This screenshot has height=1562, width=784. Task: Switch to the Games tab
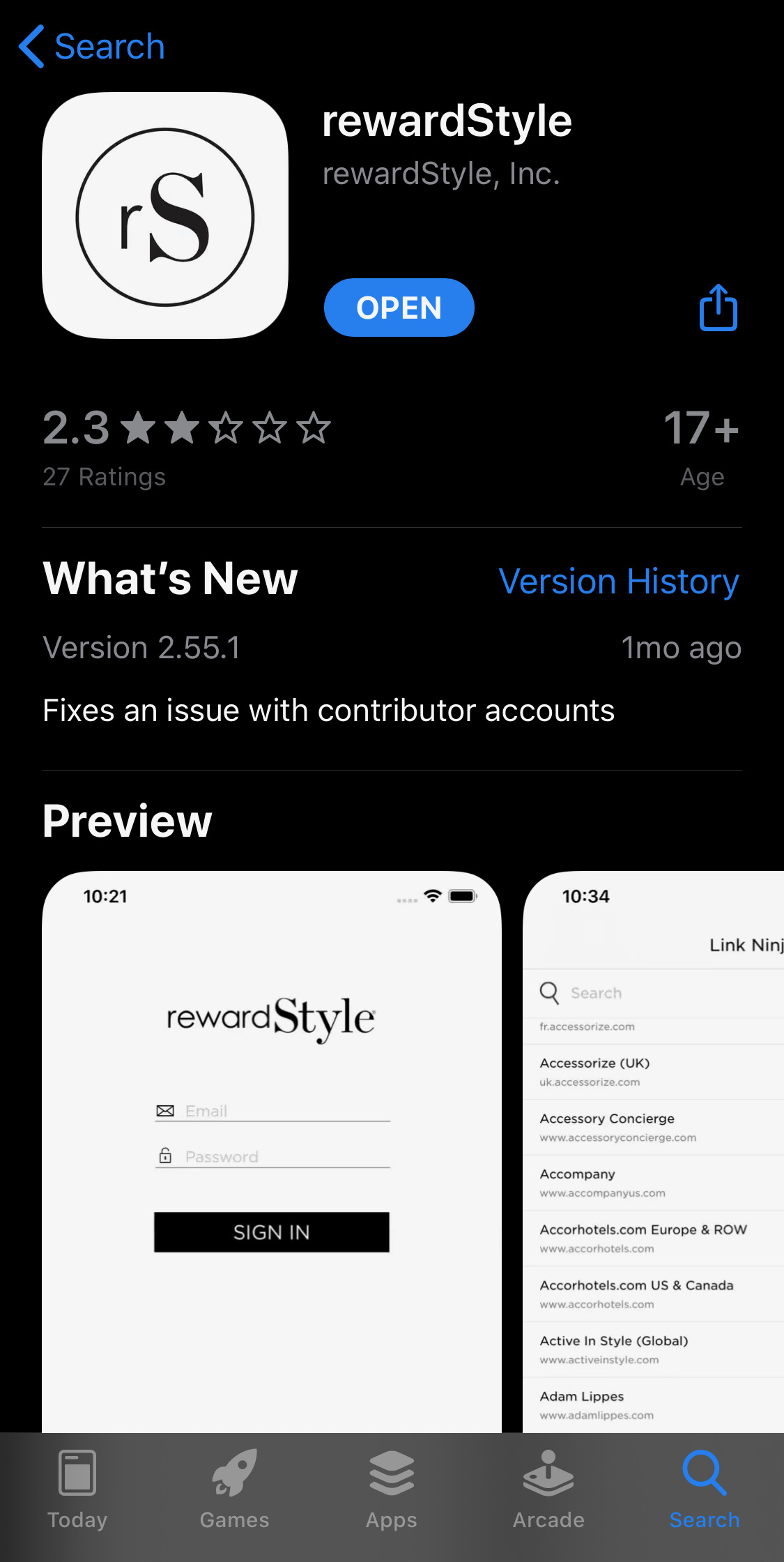click(234, 1489)
